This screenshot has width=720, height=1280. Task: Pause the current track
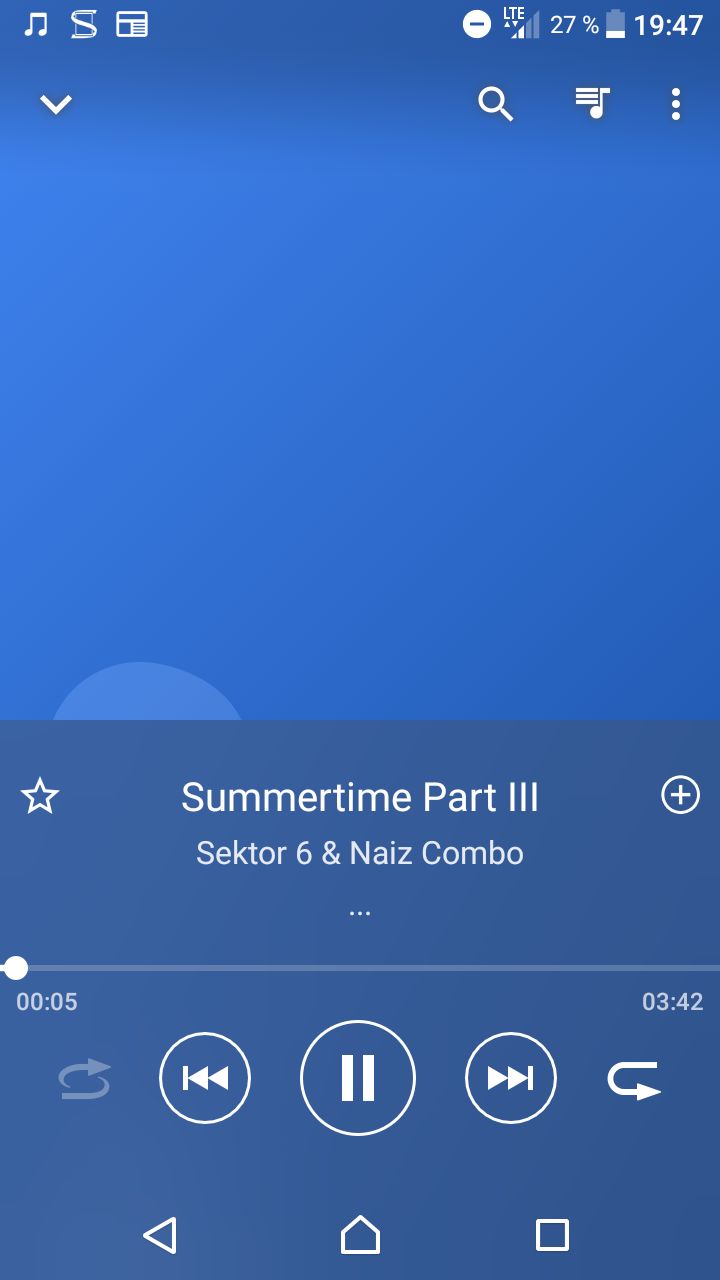click(358, 1078)
